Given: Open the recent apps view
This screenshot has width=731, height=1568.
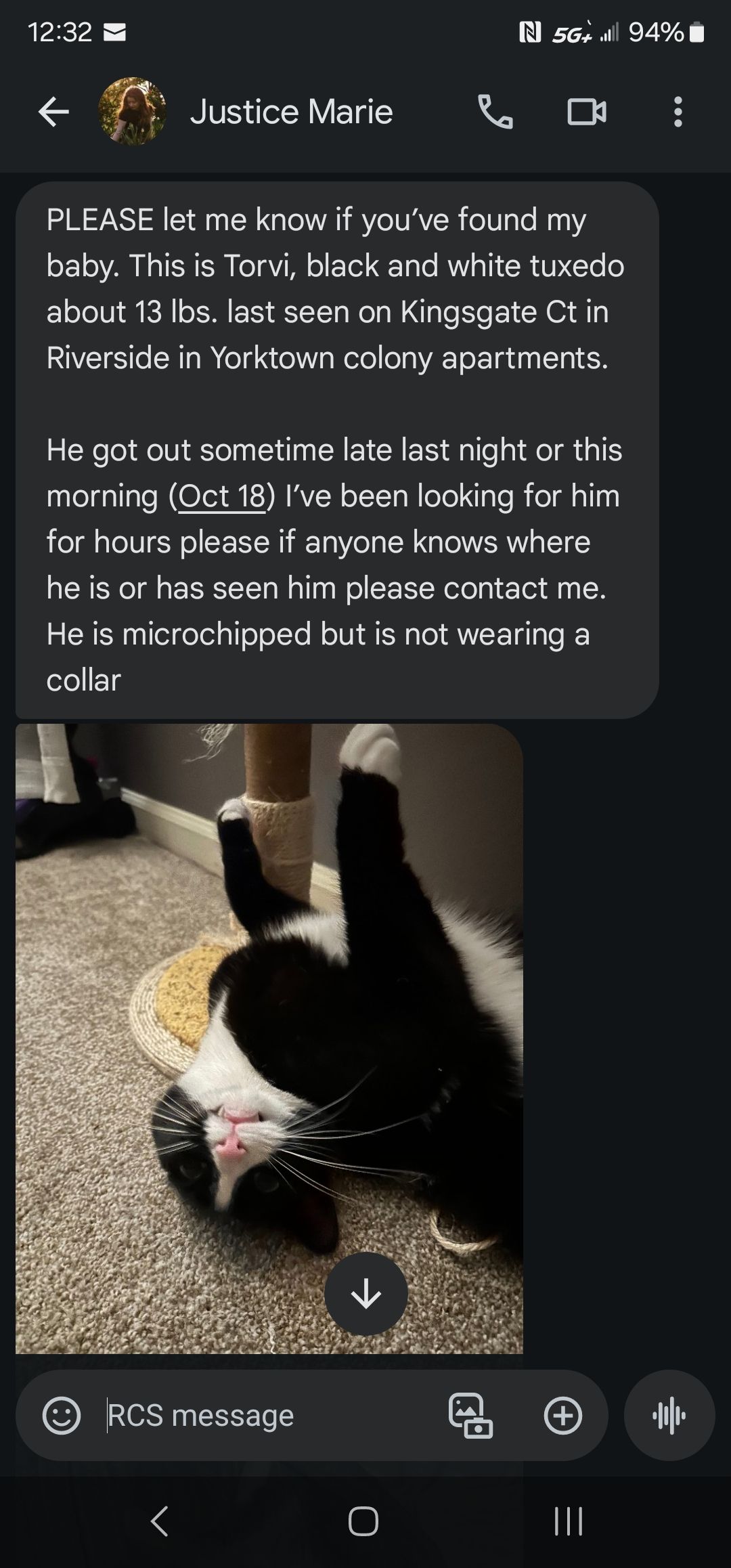Looking at the screenshot, I should 568,1521.
